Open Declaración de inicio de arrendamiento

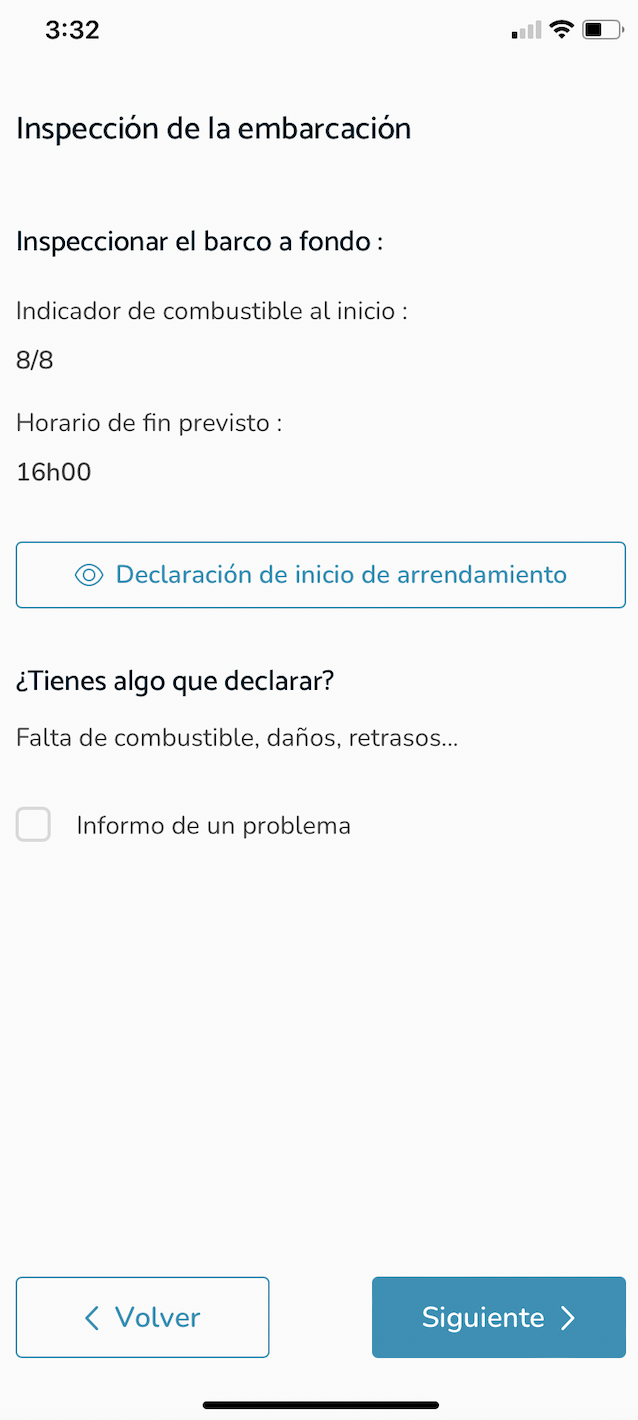[320, 575]
